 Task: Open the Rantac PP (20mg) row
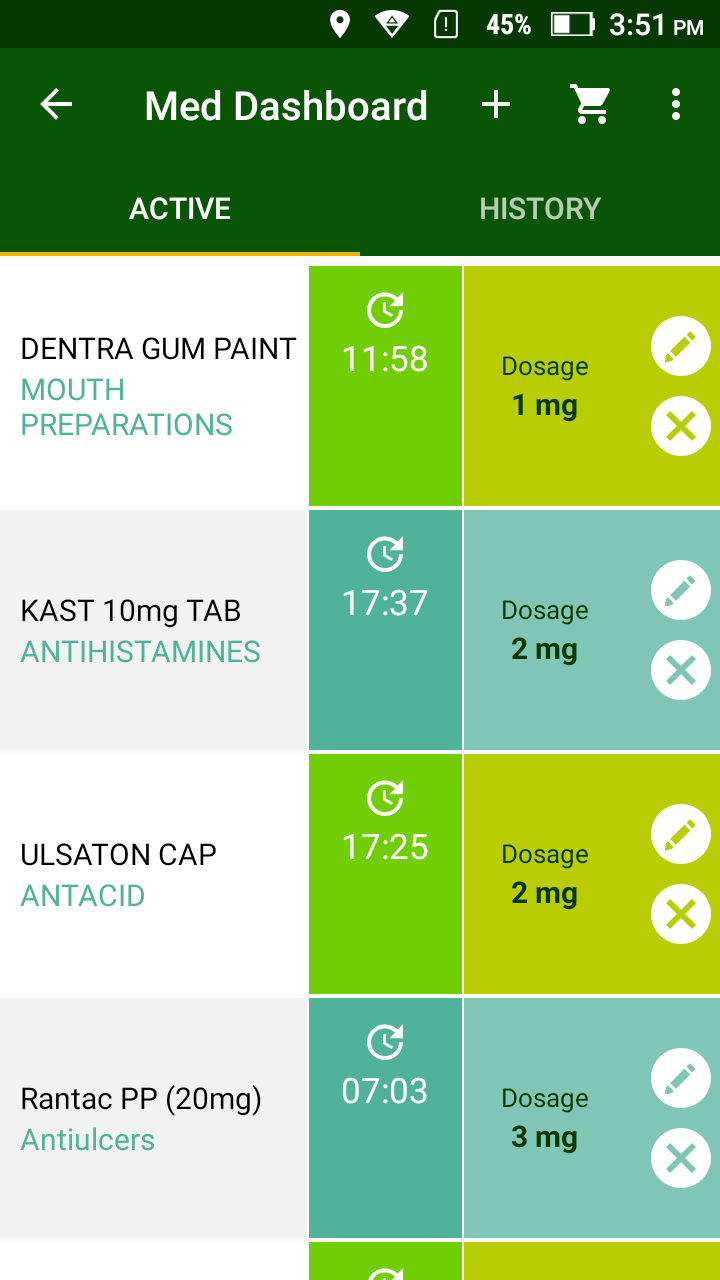tap(360, 1118)
